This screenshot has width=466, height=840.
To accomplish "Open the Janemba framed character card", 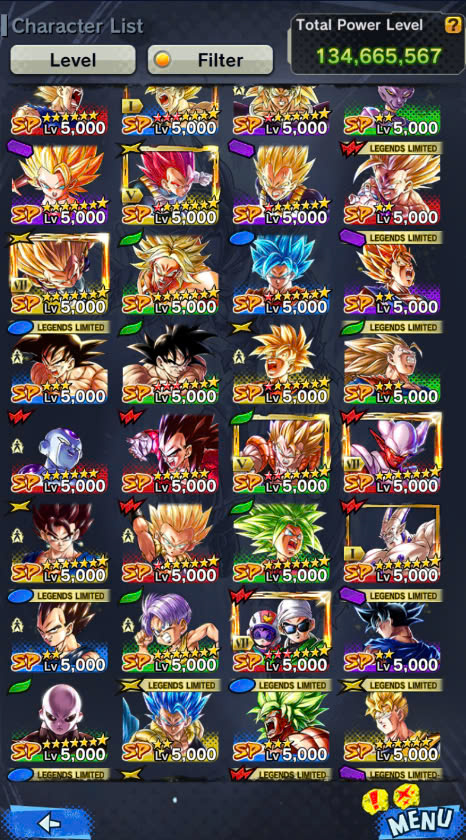I will (392, 453).
